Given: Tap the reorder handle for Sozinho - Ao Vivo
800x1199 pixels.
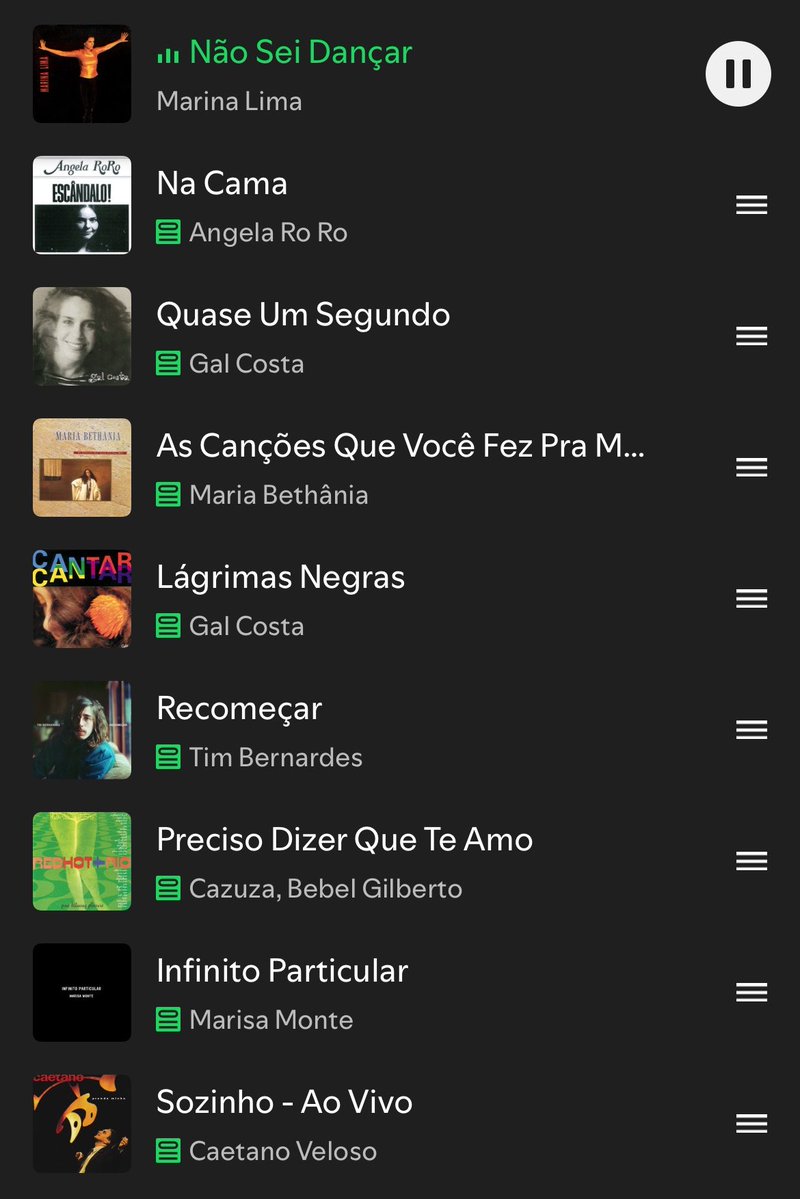Looking at the screenshot, I should point(752,1123).
